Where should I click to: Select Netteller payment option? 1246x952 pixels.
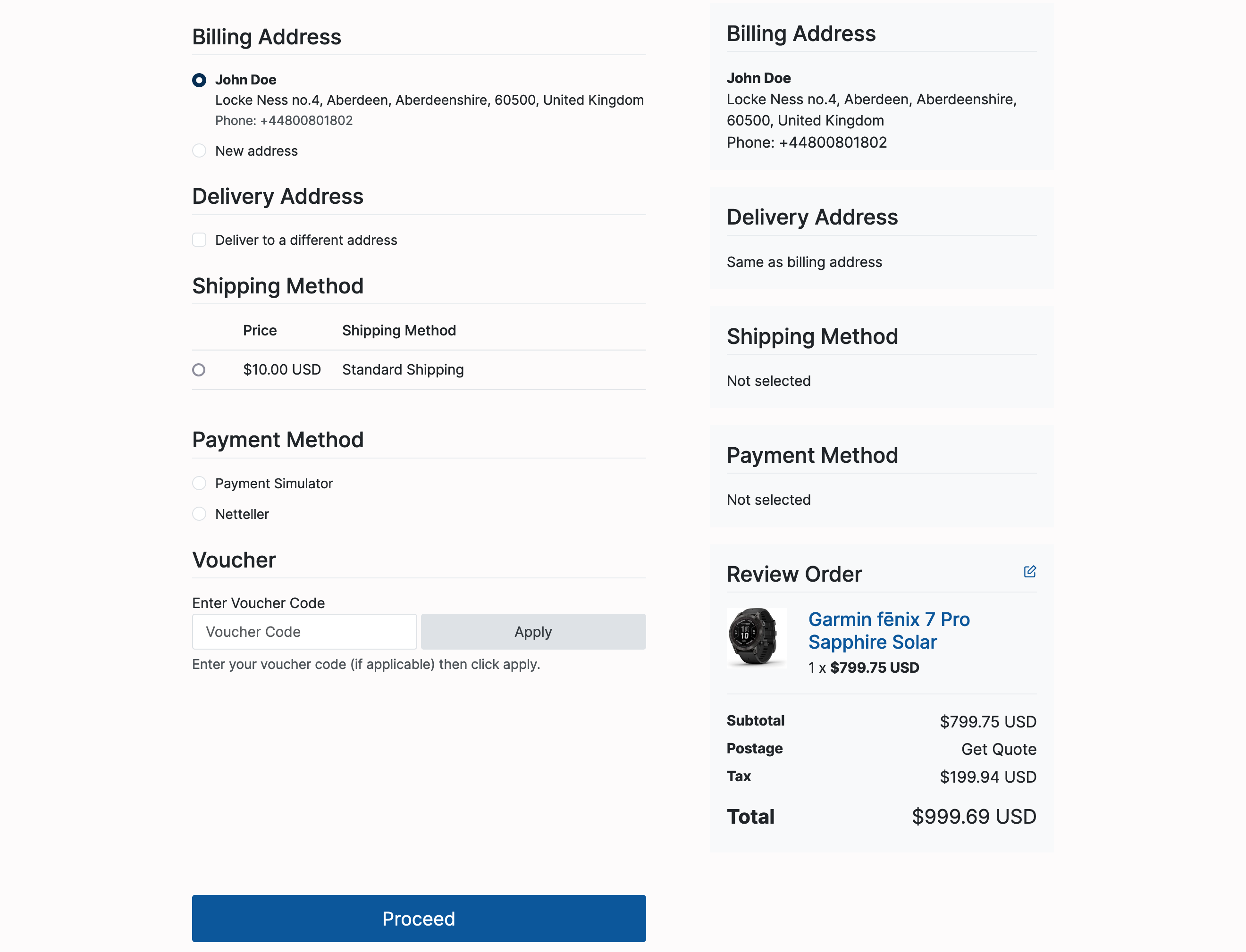(x=199, y=514)
